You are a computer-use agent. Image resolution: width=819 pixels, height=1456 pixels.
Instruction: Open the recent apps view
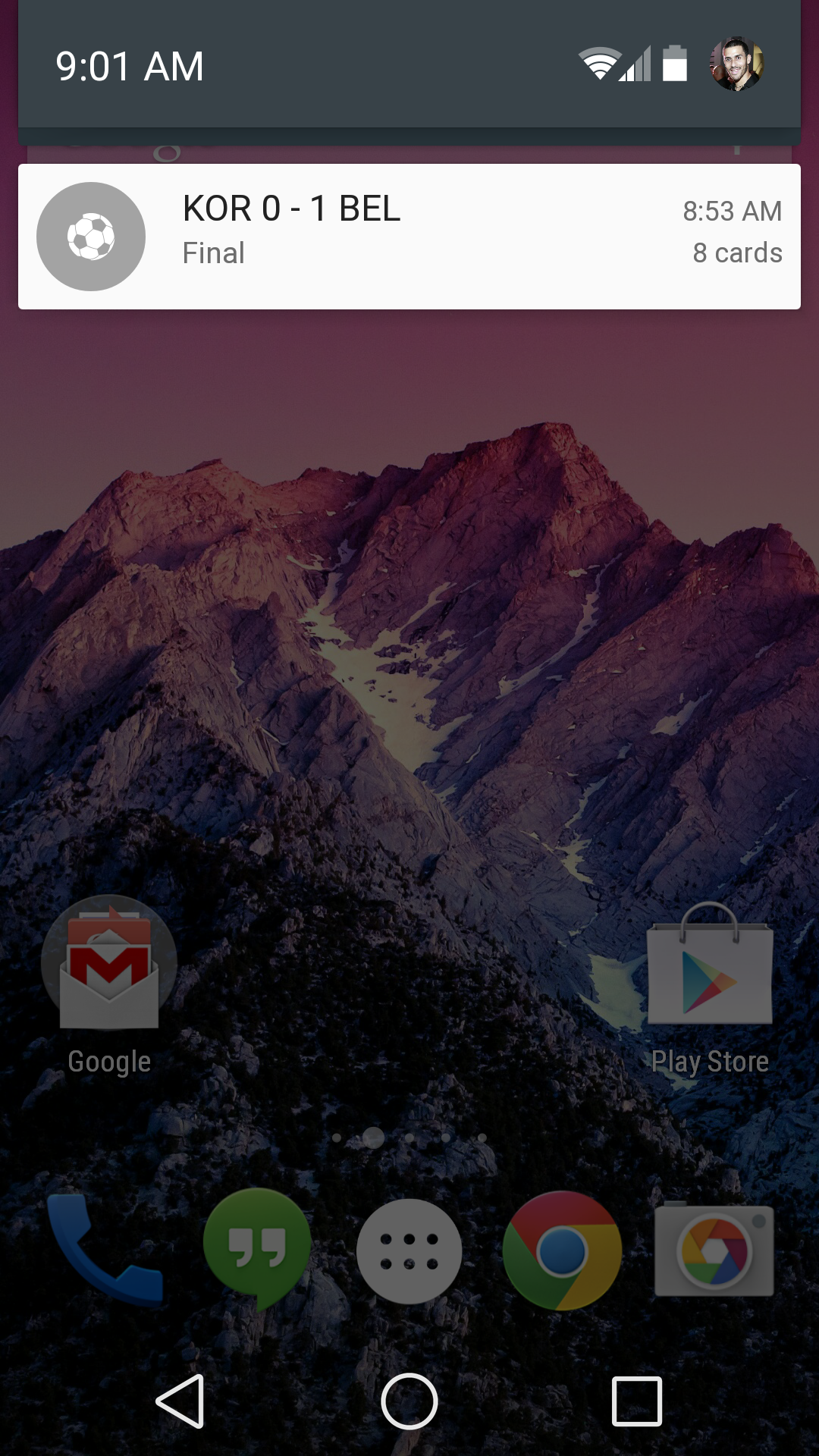coord(637,1401)
